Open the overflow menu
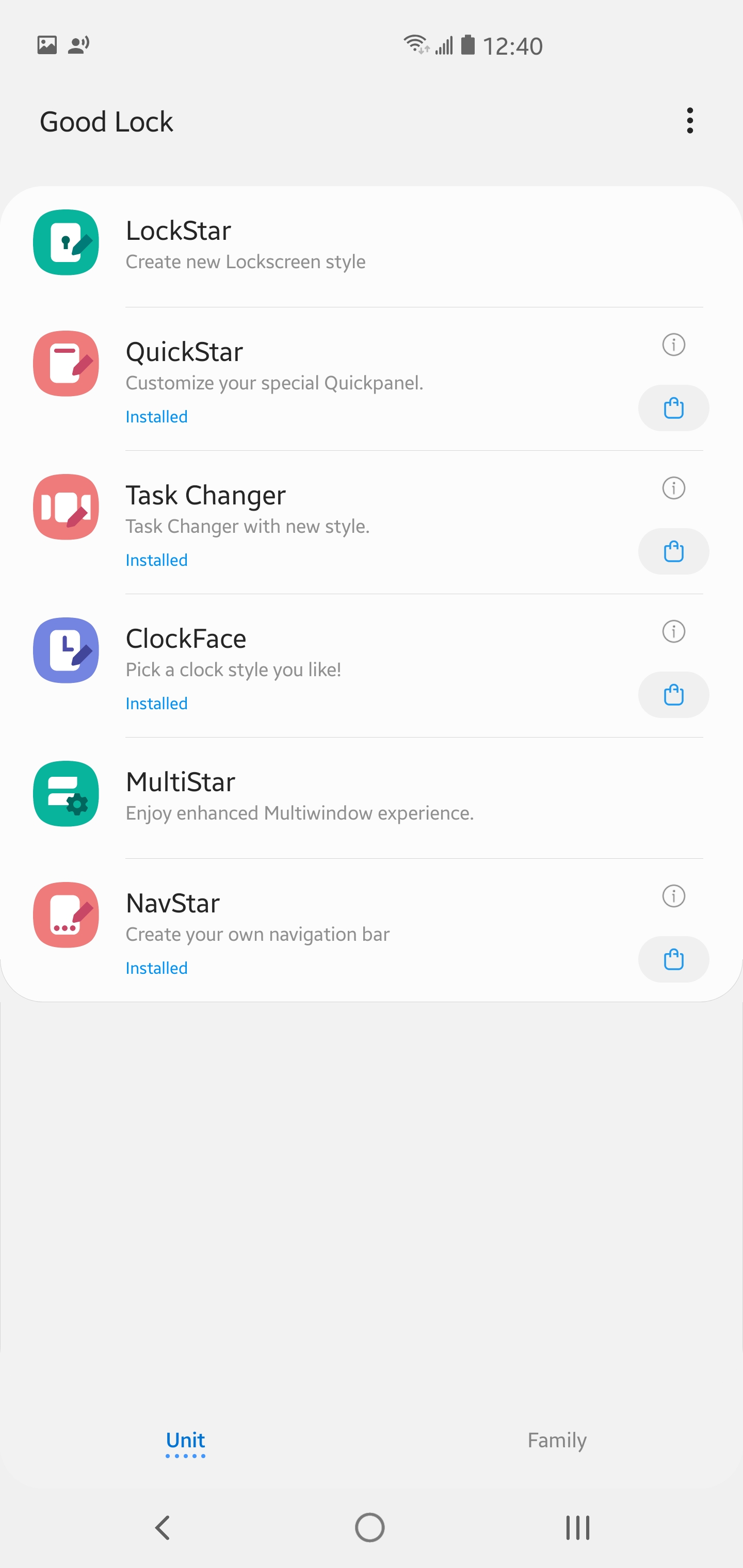The width and height of the screenshot is (743, 1568). tap(689, 121)
